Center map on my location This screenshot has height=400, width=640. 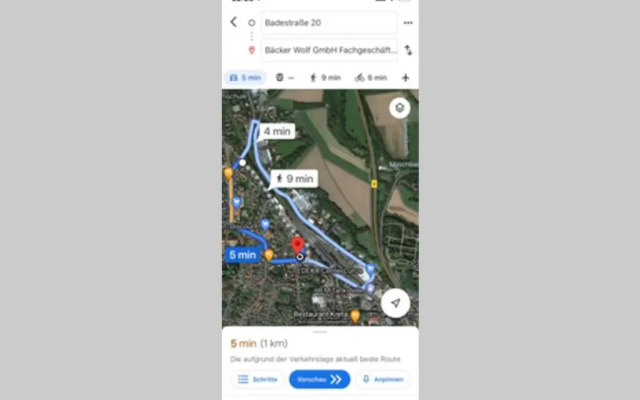click(x=396, y=304)
